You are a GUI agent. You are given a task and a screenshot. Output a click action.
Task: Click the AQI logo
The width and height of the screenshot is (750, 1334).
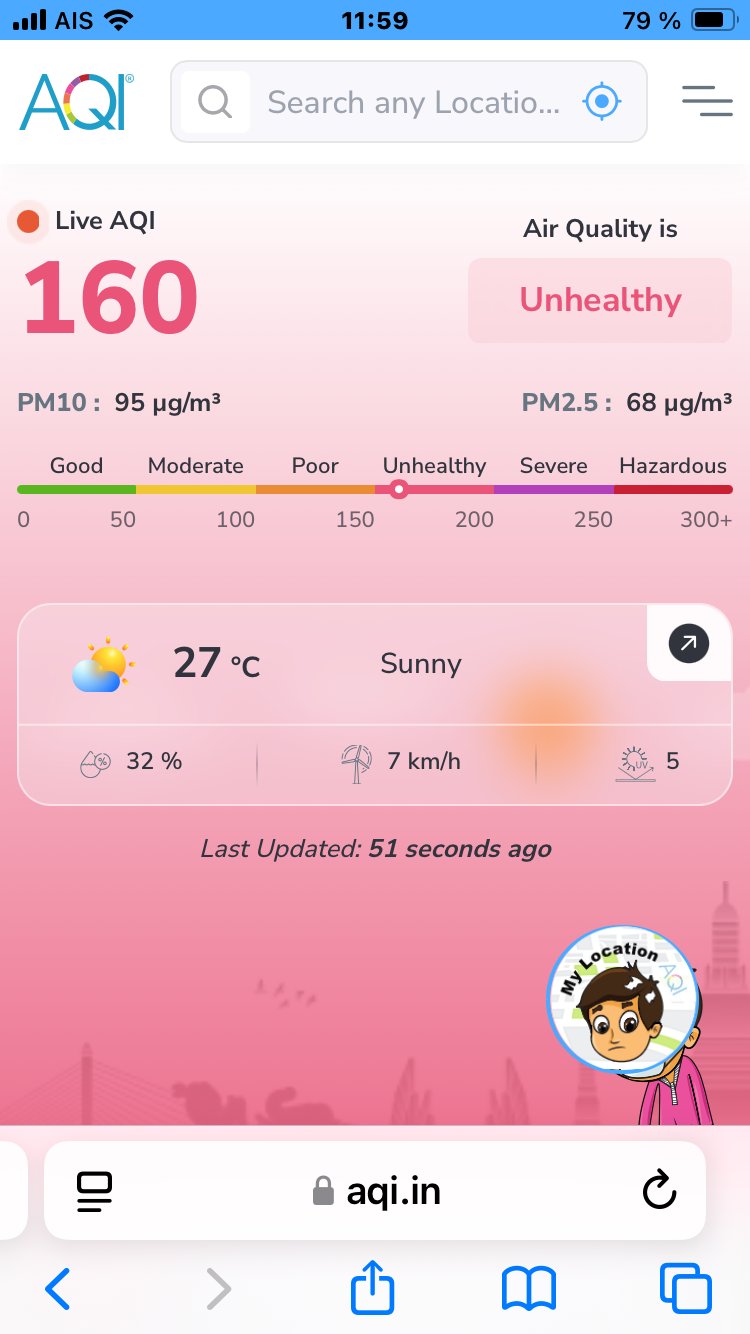[74, 100]
